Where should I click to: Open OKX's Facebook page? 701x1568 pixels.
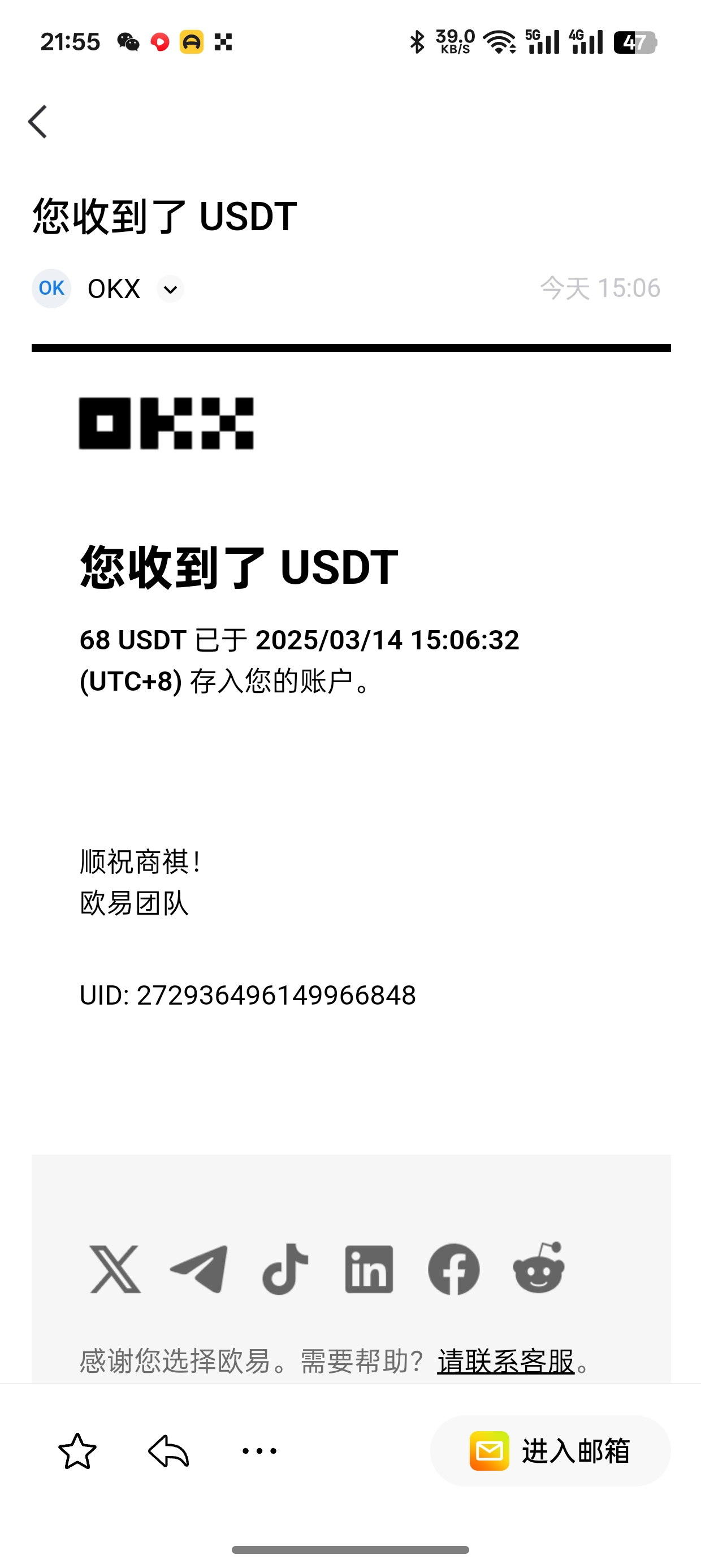coord(453,1269)
